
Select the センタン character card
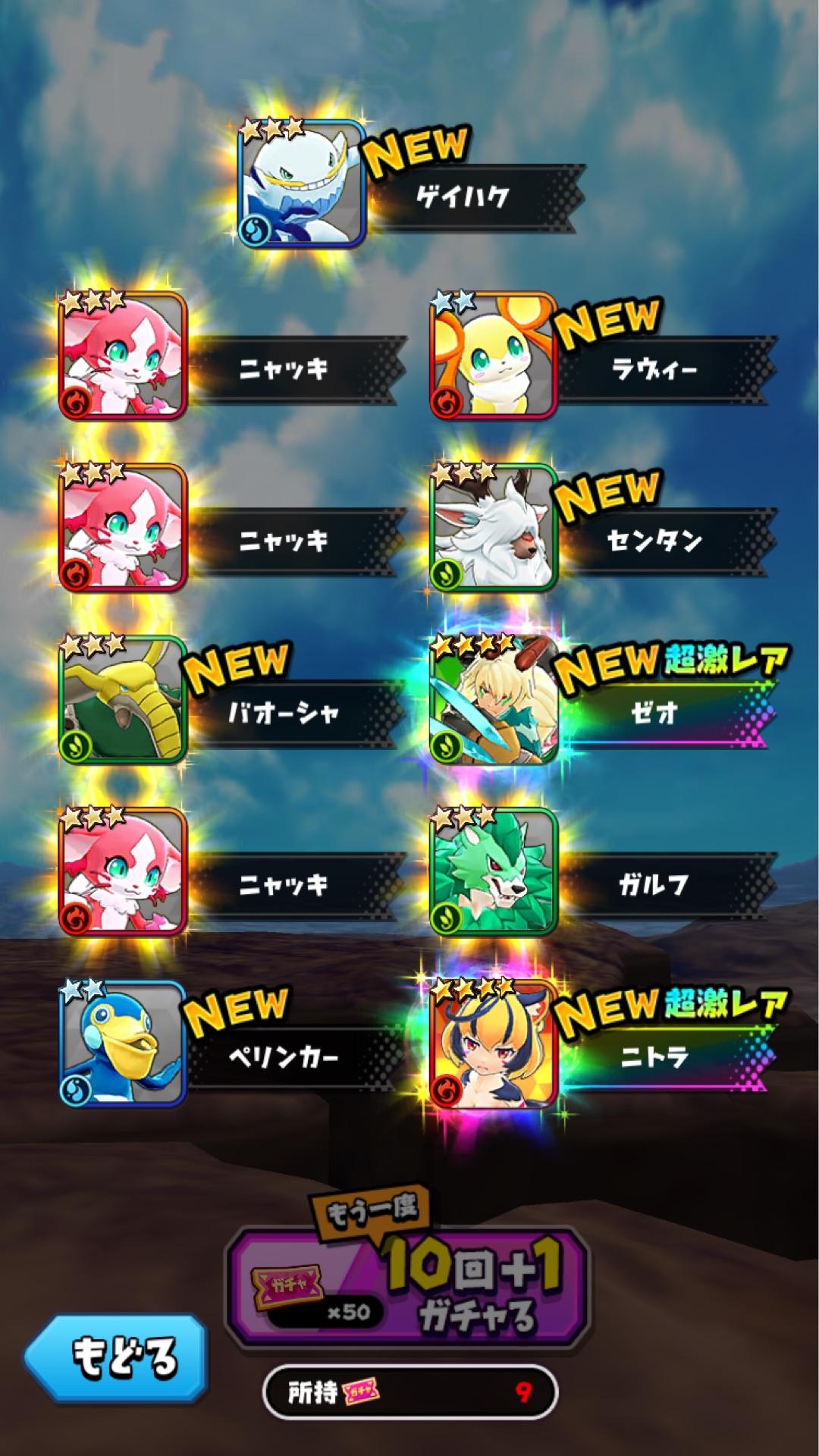click(x=494, y=527)
